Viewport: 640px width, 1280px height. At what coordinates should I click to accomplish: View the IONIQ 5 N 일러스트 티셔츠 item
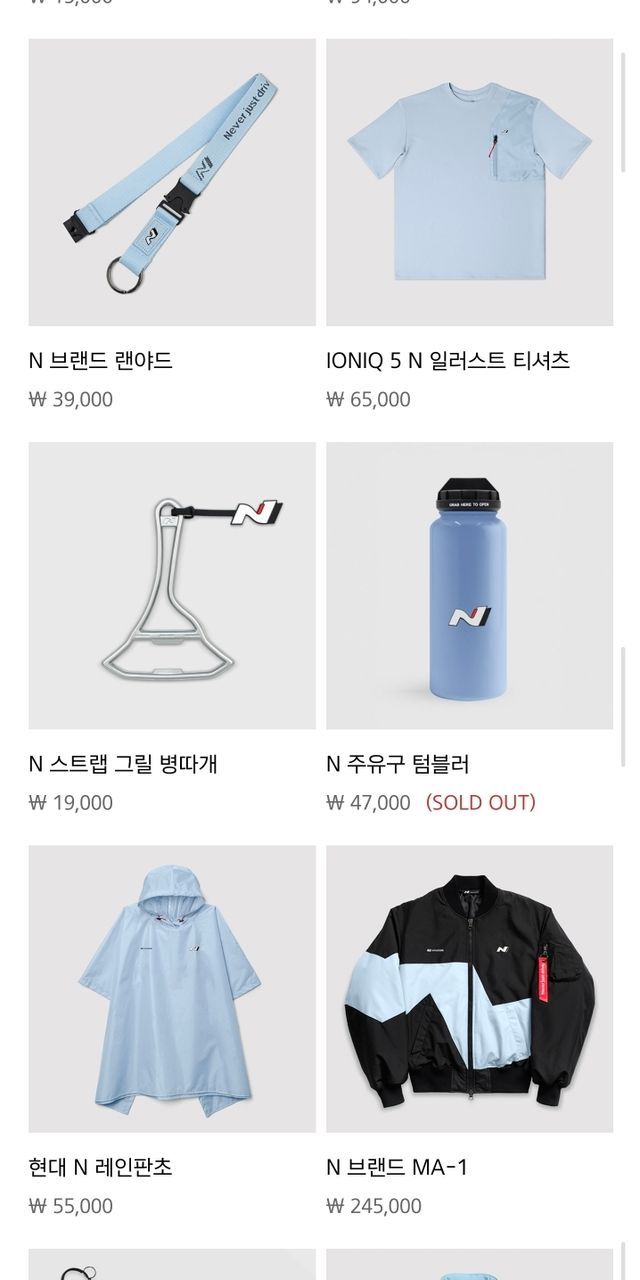tap(469, 182)
